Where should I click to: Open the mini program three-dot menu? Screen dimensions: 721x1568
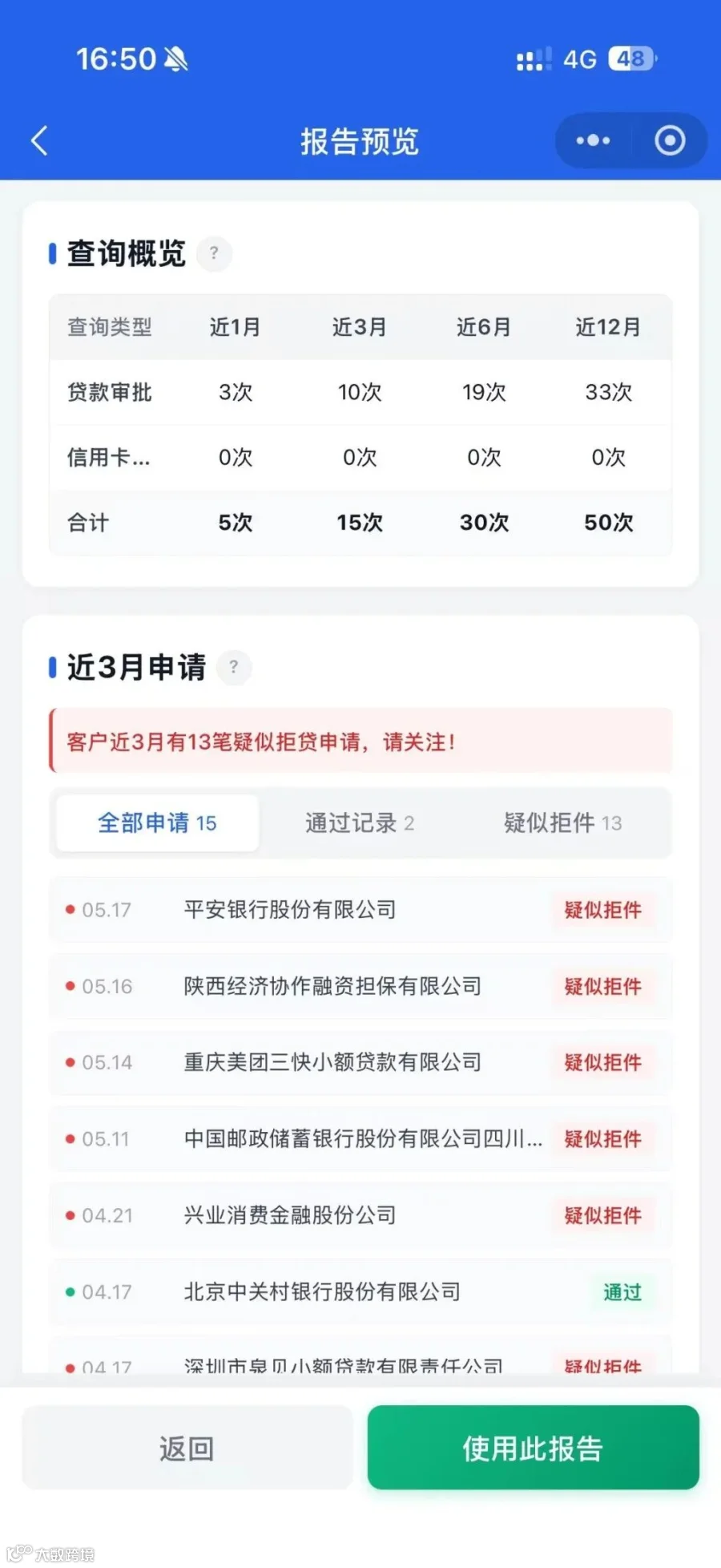pos(593,141)
